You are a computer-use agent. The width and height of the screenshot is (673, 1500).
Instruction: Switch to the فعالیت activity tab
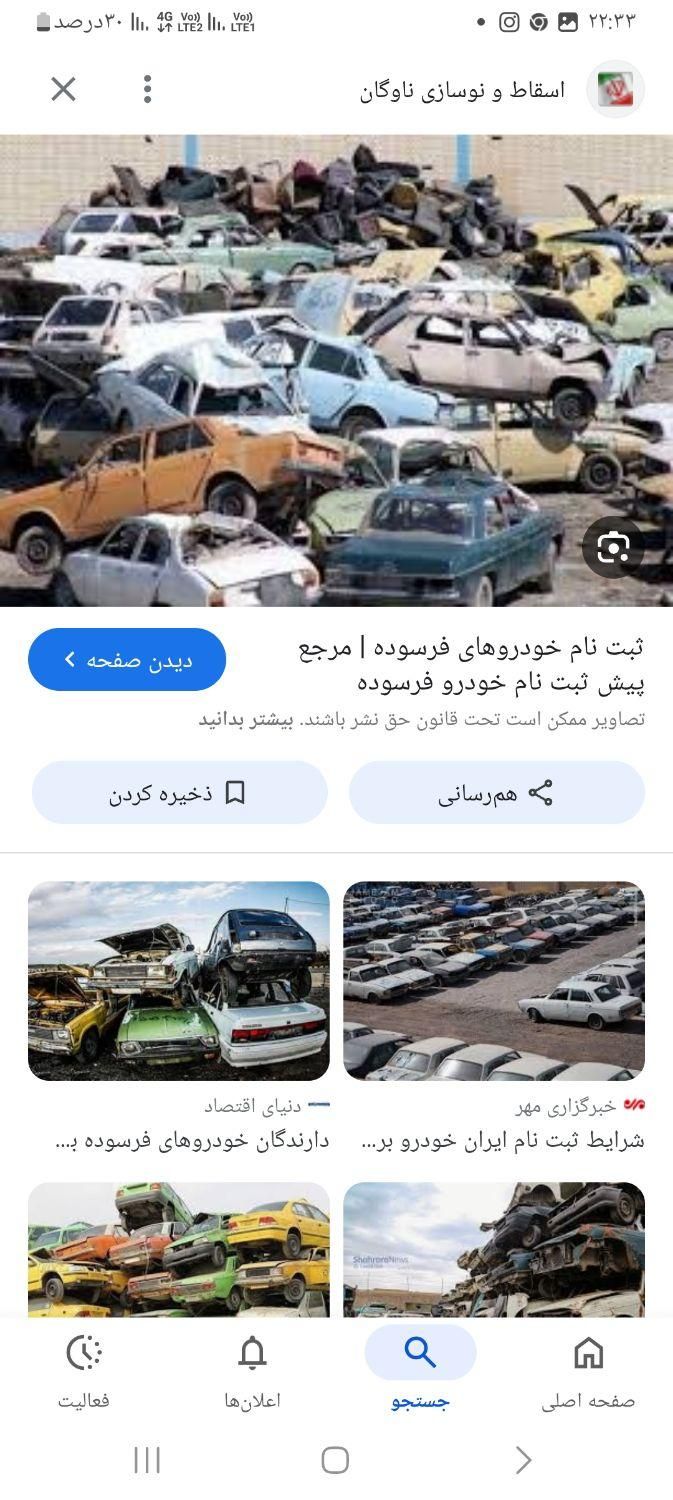[84, 1372]
